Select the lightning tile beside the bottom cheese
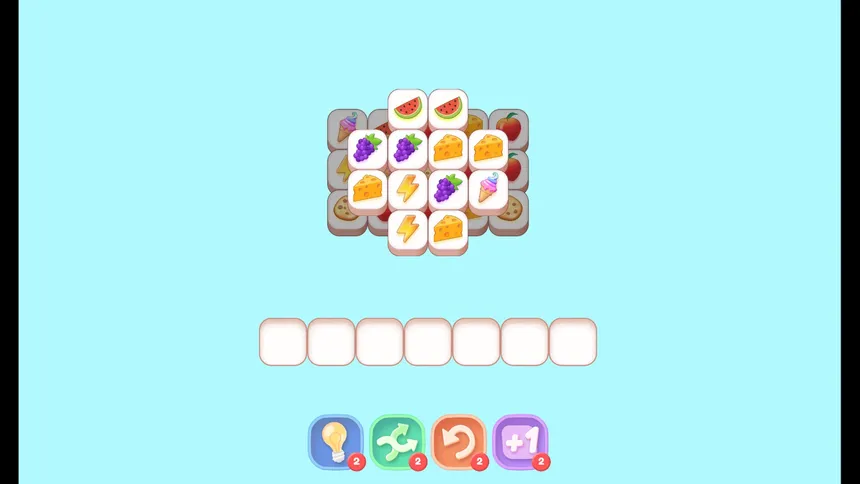Image resolution: width=860 pixels, height=484 pixels. (407, 229)
